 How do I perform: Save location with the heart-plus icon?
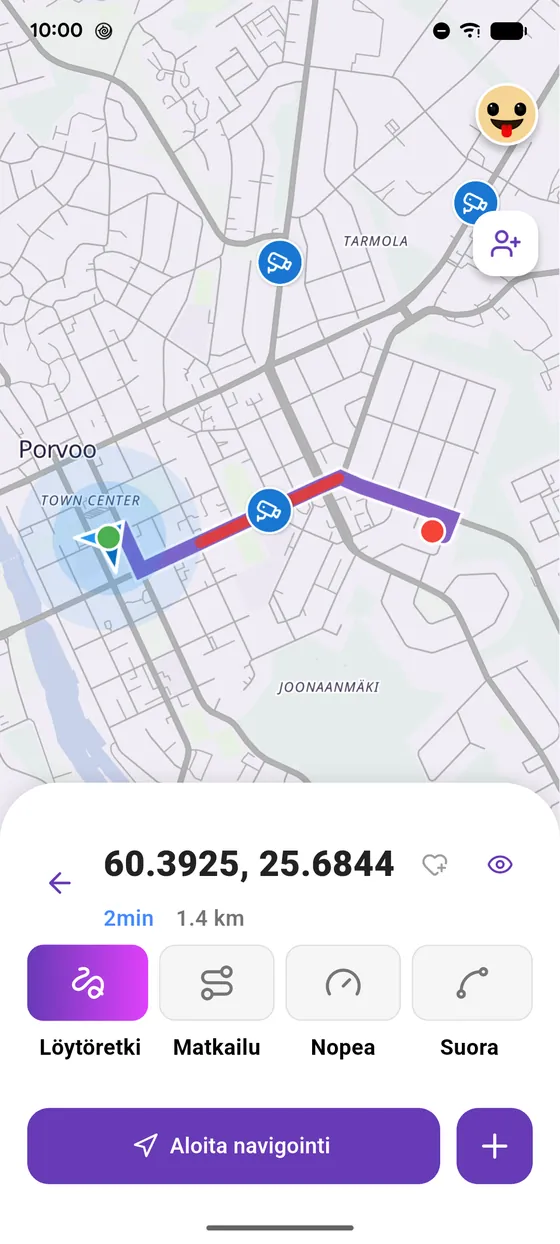click(x=435, y=865)
